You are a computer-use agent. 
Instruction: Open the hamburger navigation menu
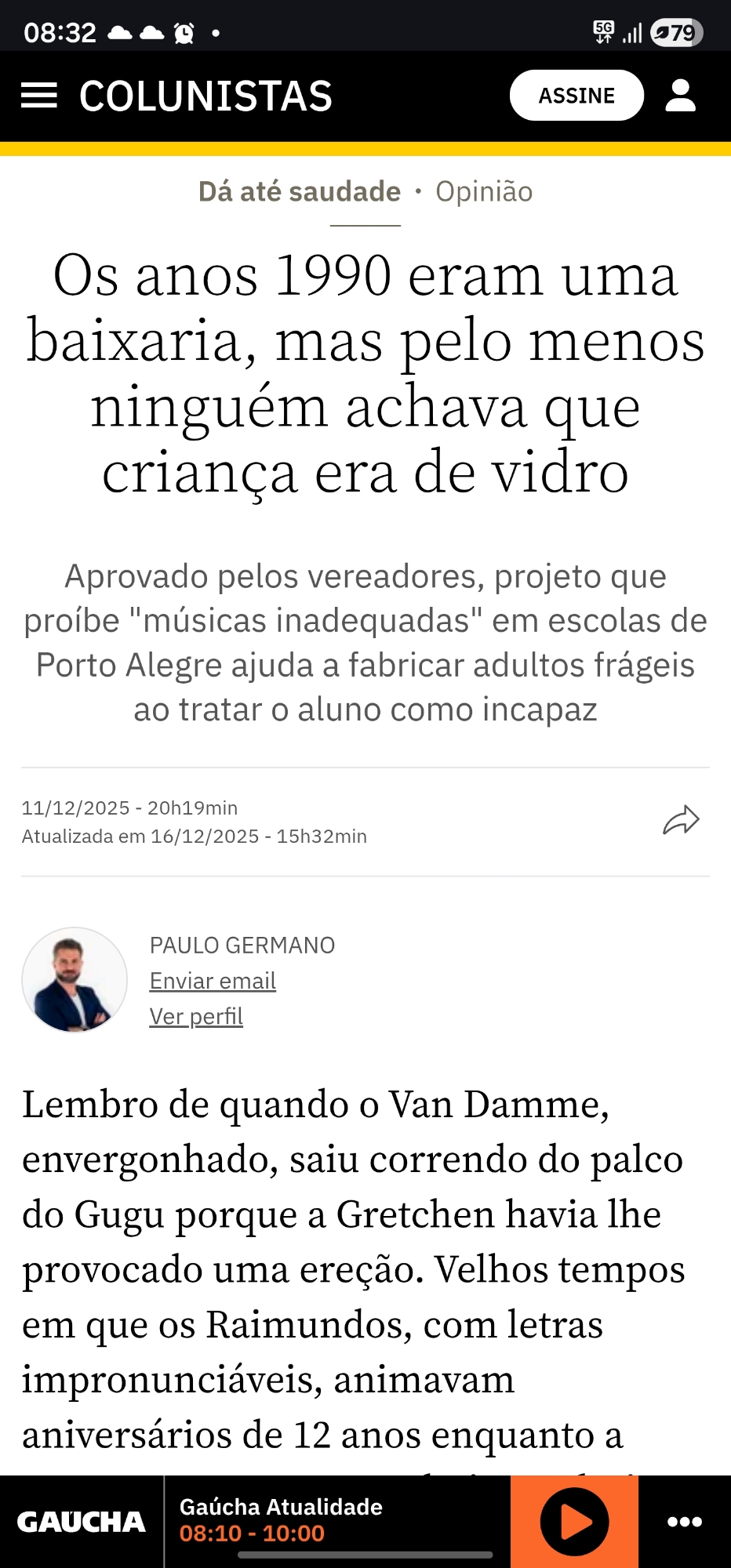coord(39,96)
